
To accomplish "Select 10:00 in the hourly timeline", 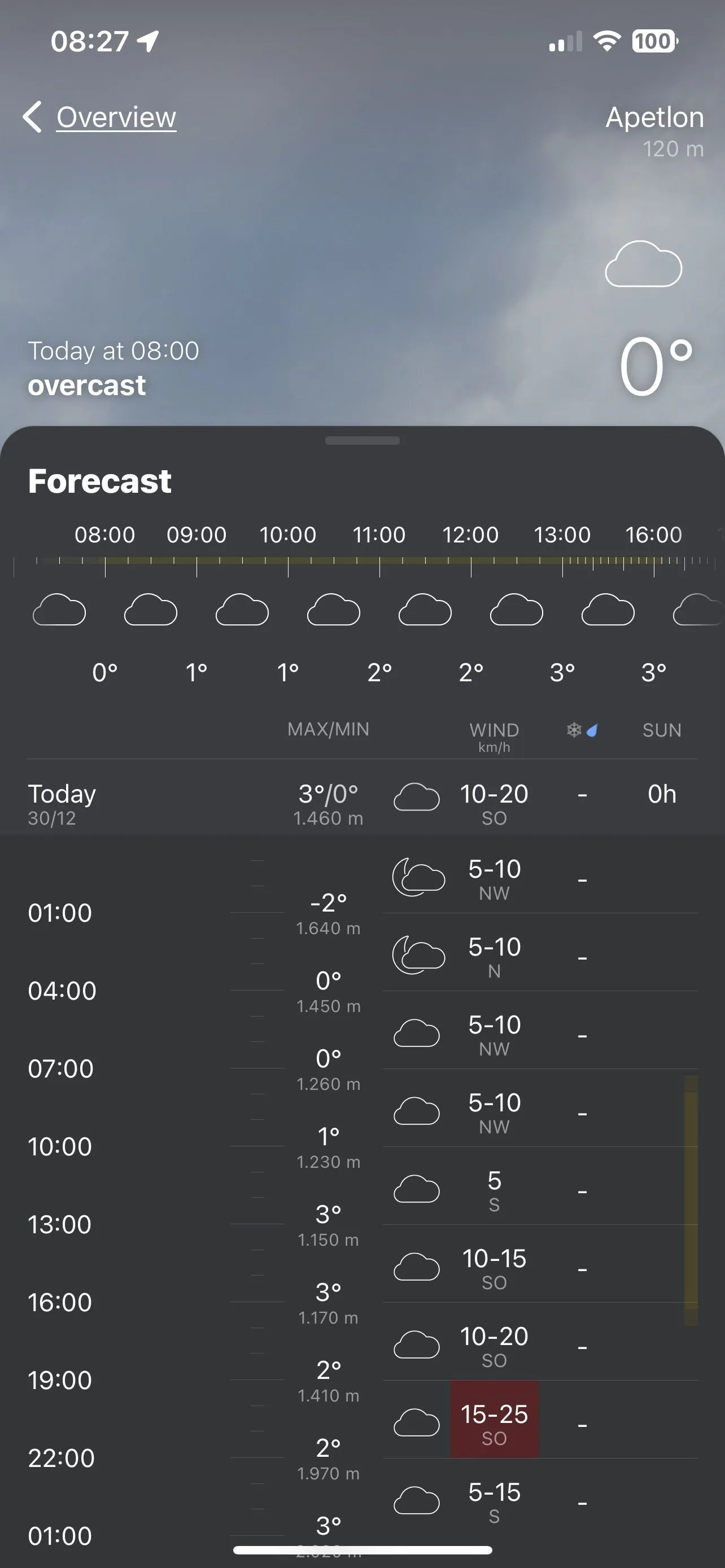I will [288, 535].
